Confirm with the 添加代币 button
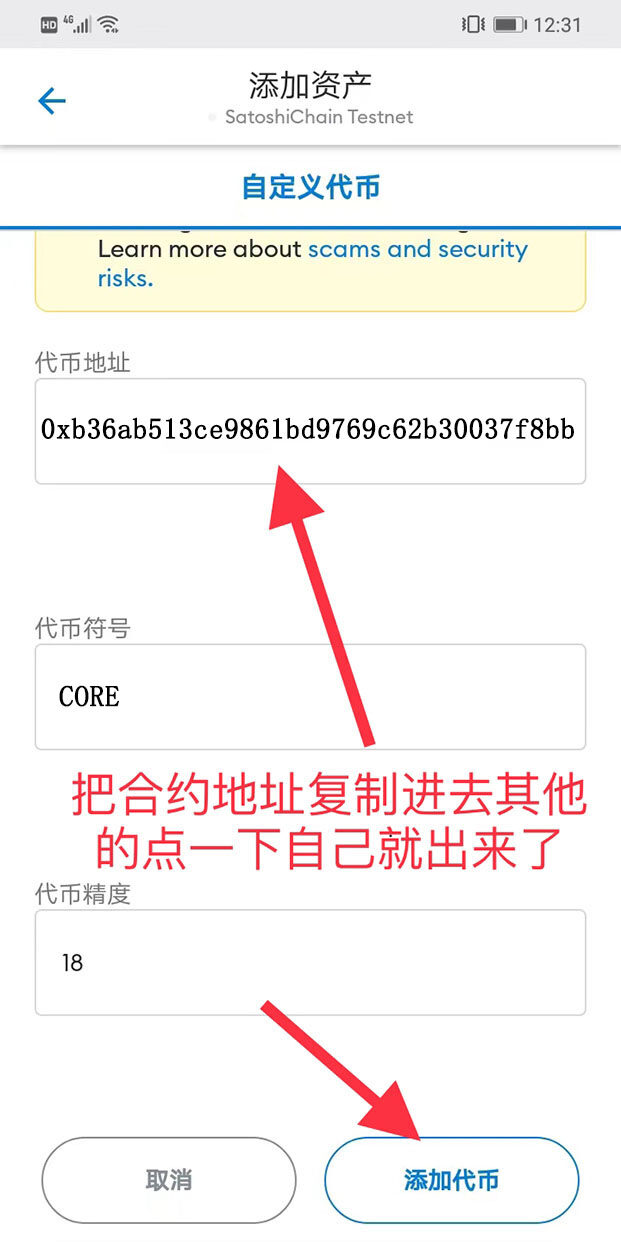 [x=451, y=1180]
